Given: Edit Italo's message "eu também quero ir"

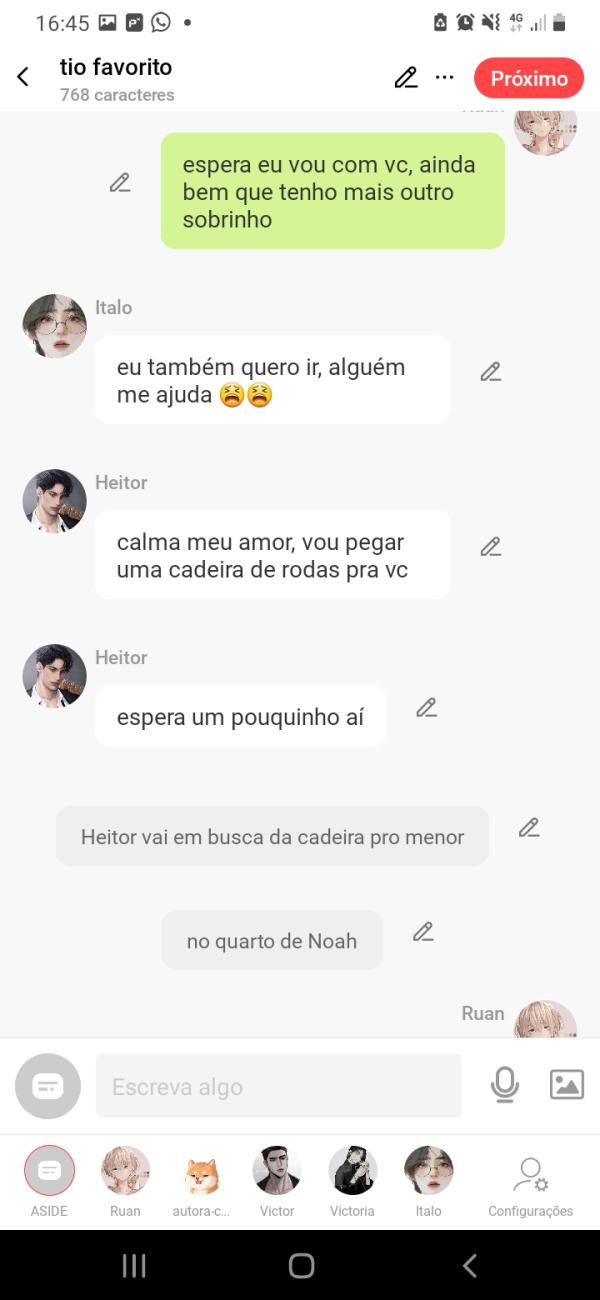Looking at the screenshot, I should [x=490, y=372].
